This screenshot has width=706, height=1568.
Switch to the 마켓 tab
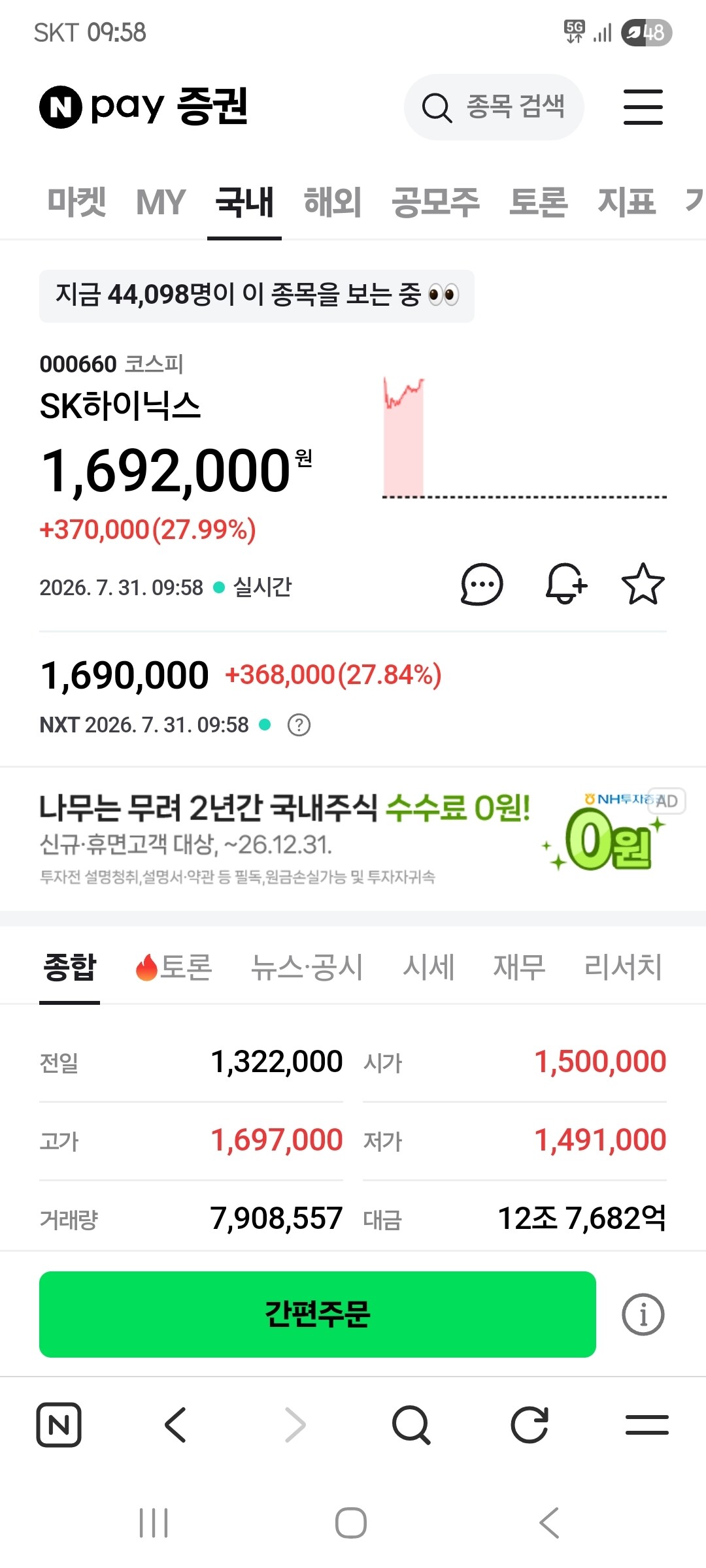(76, 201)
